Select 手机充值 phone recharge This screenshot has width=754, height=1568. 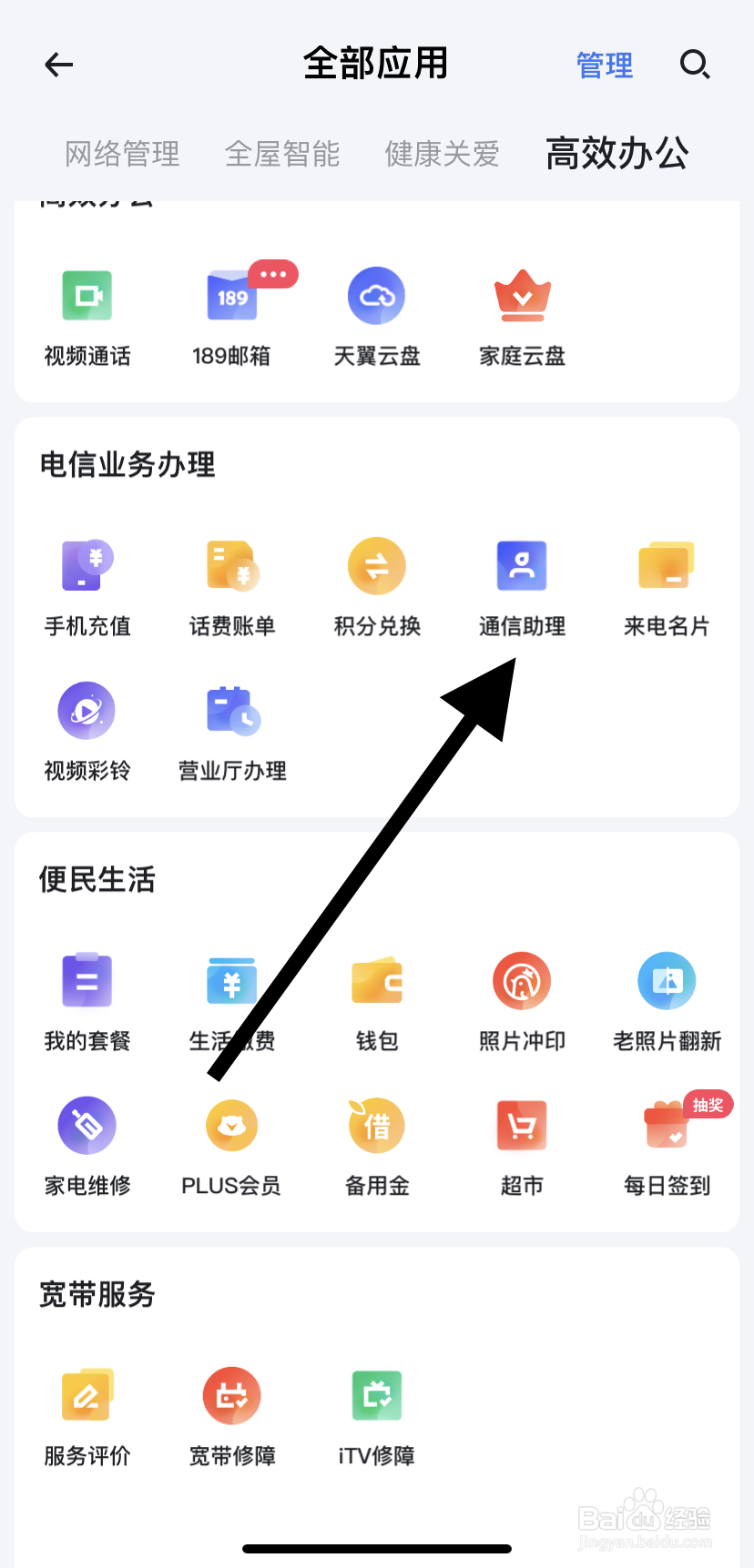(x=87, y=586)
